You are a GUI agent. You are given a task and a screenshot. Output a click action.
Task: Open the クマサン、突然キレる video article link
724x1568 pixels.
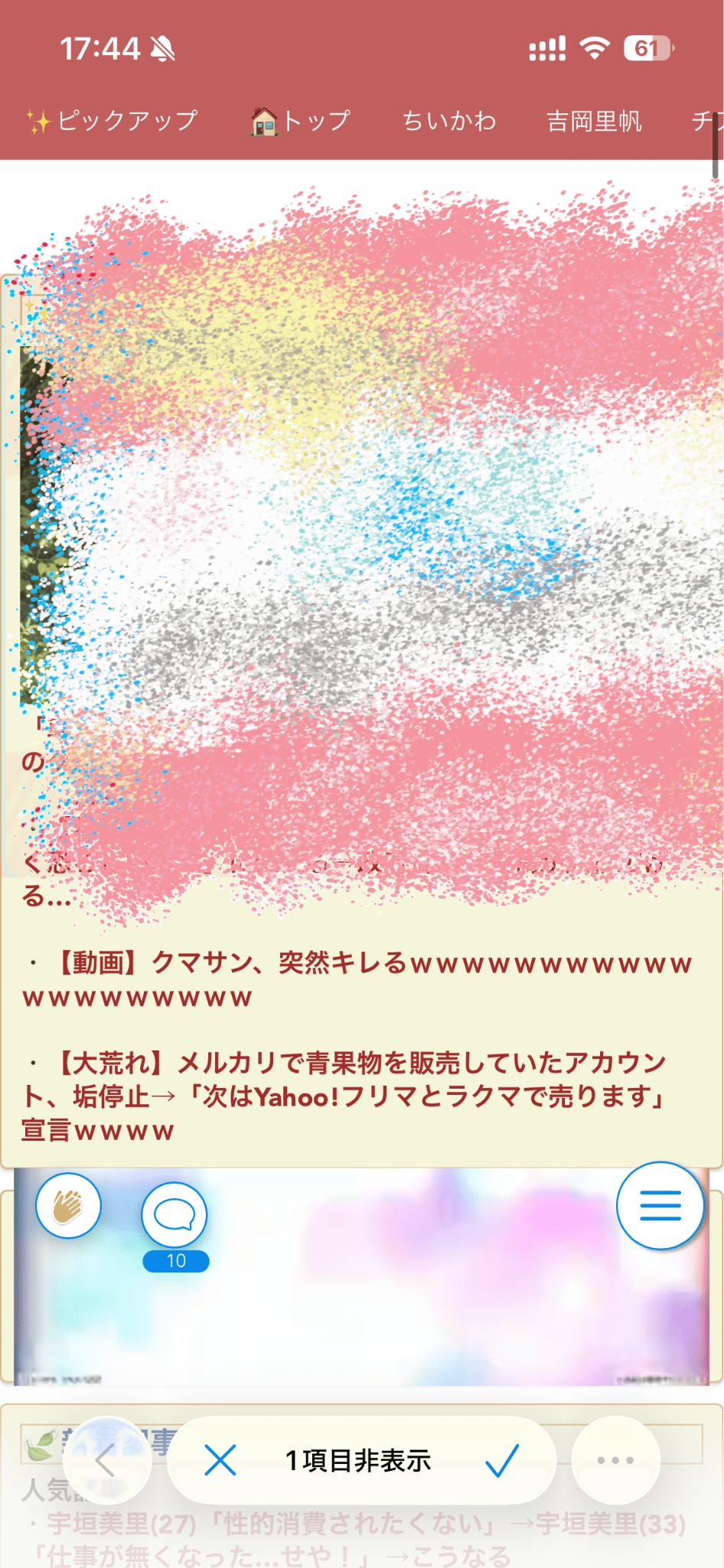tap(357, 980)
